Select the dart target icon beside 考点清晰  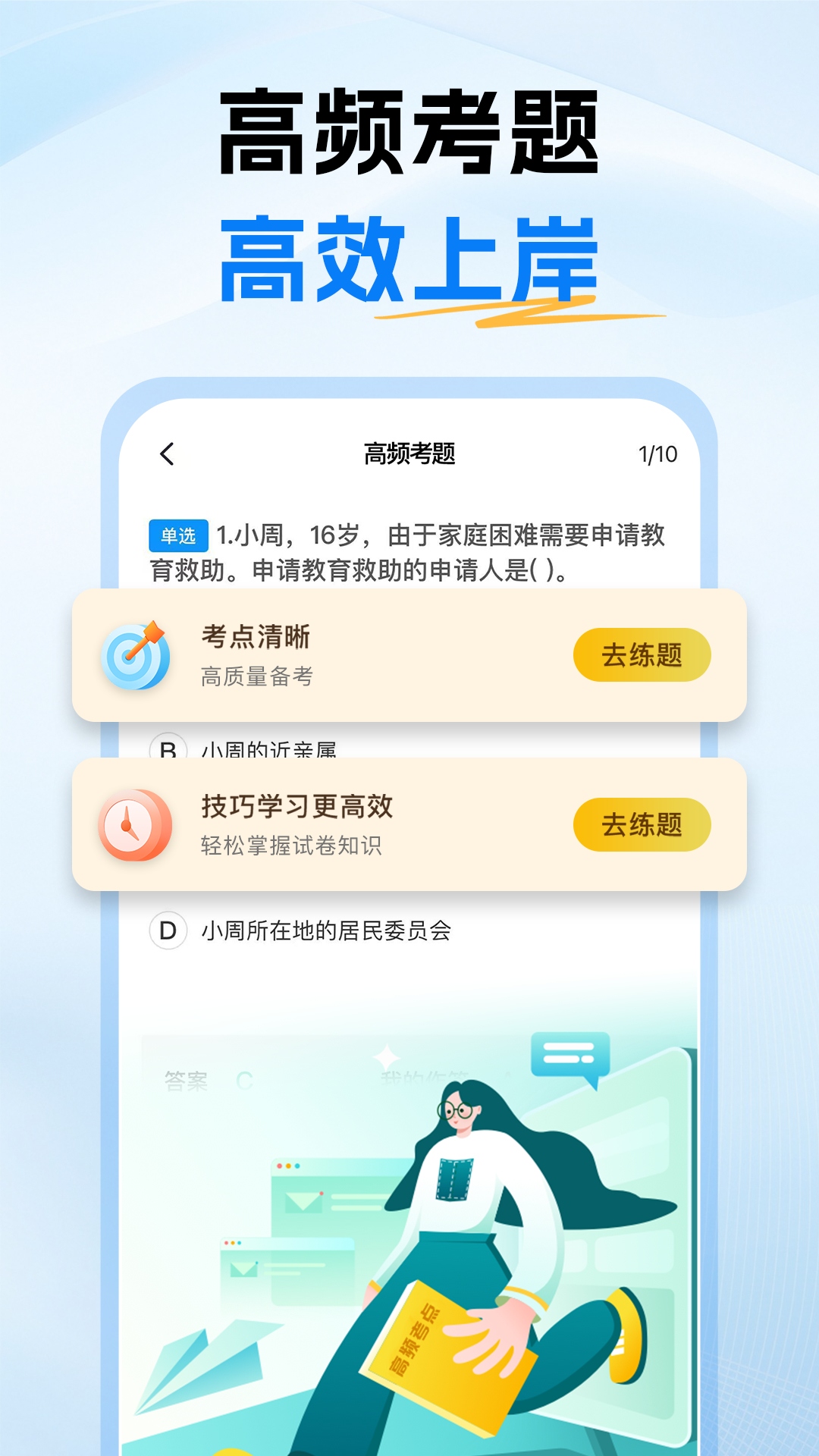point(137,657)
